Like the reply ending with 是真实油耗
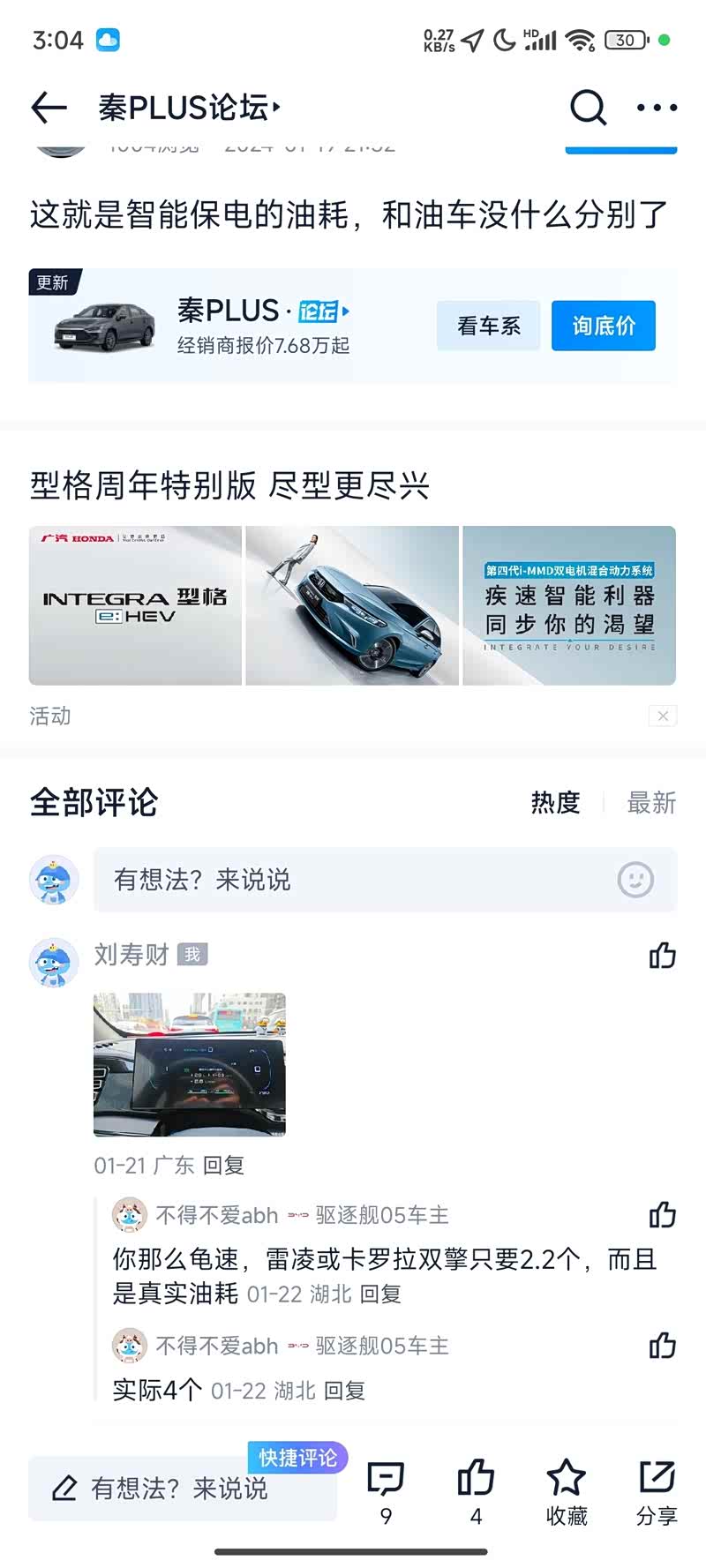706x1568 pixels. coord(662,1215)
